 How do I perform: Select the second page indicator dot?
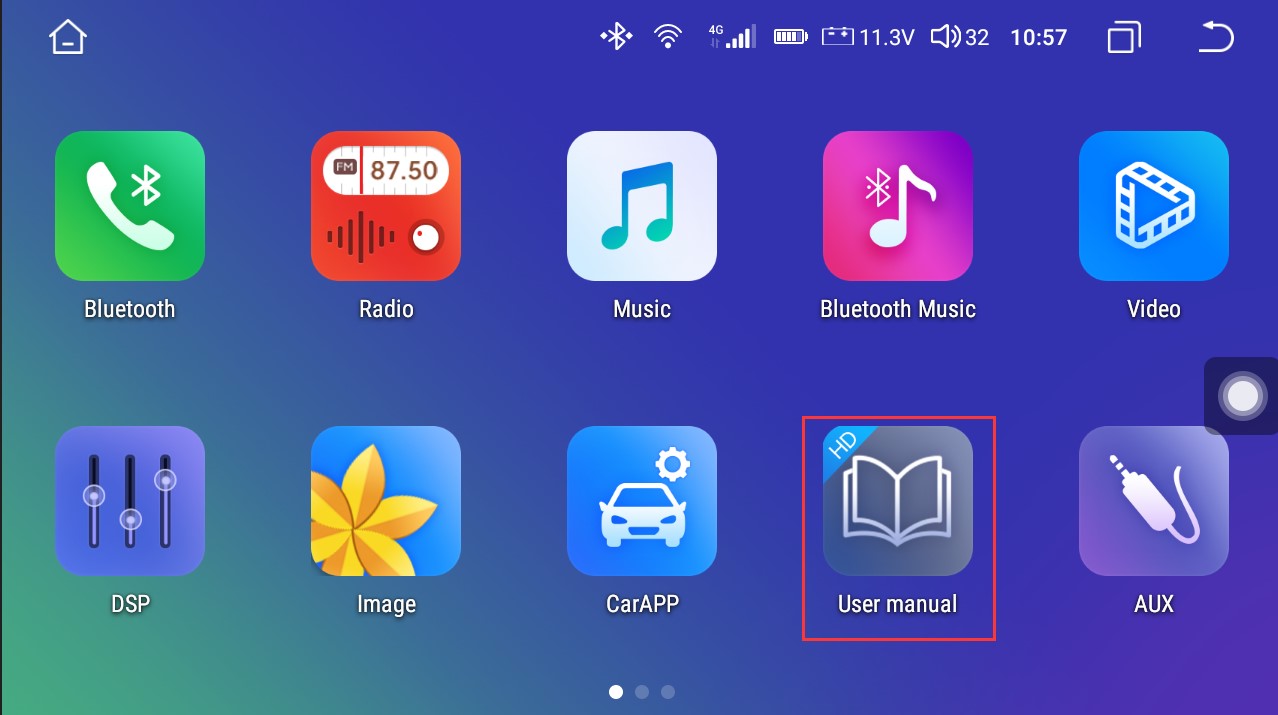tap(642, 692)
